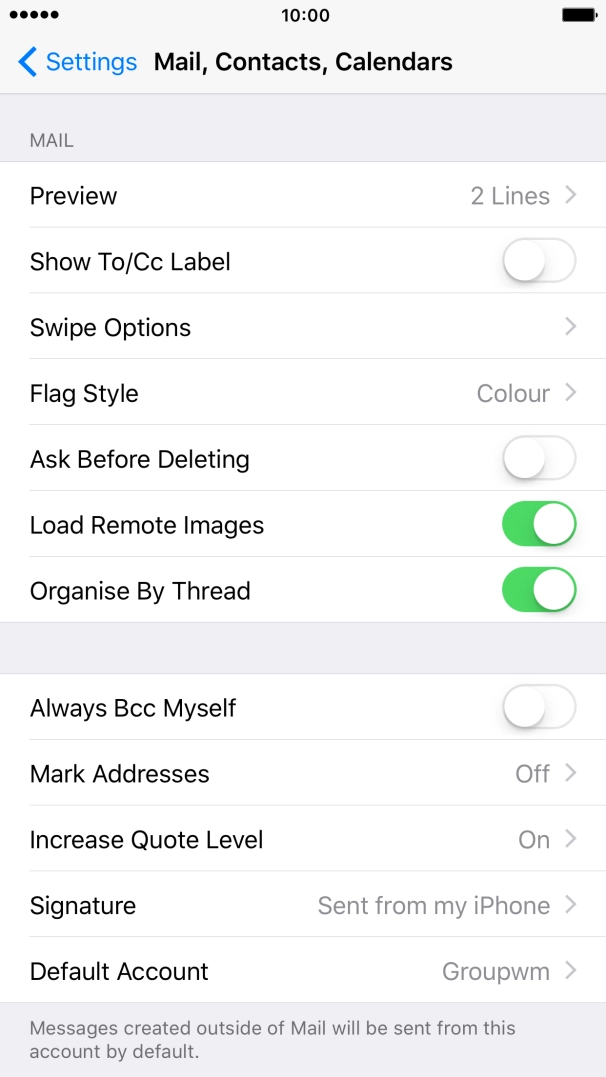Open Mark Addresses setting
Viewport: 606px width, 1077px height.
point(303,774)
